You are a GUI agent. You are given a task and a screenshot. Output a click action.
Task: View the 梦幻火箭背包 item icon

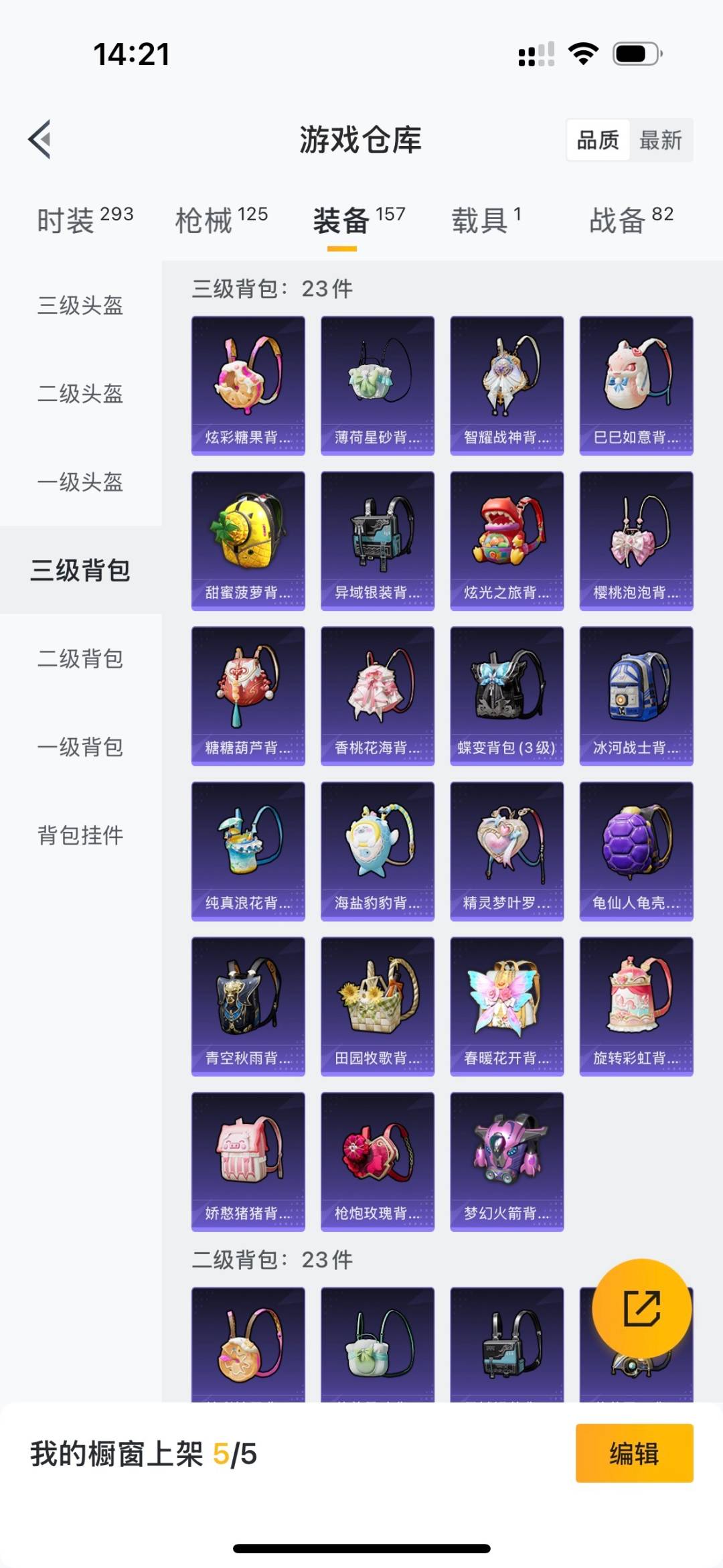[x=507, y=1162]
